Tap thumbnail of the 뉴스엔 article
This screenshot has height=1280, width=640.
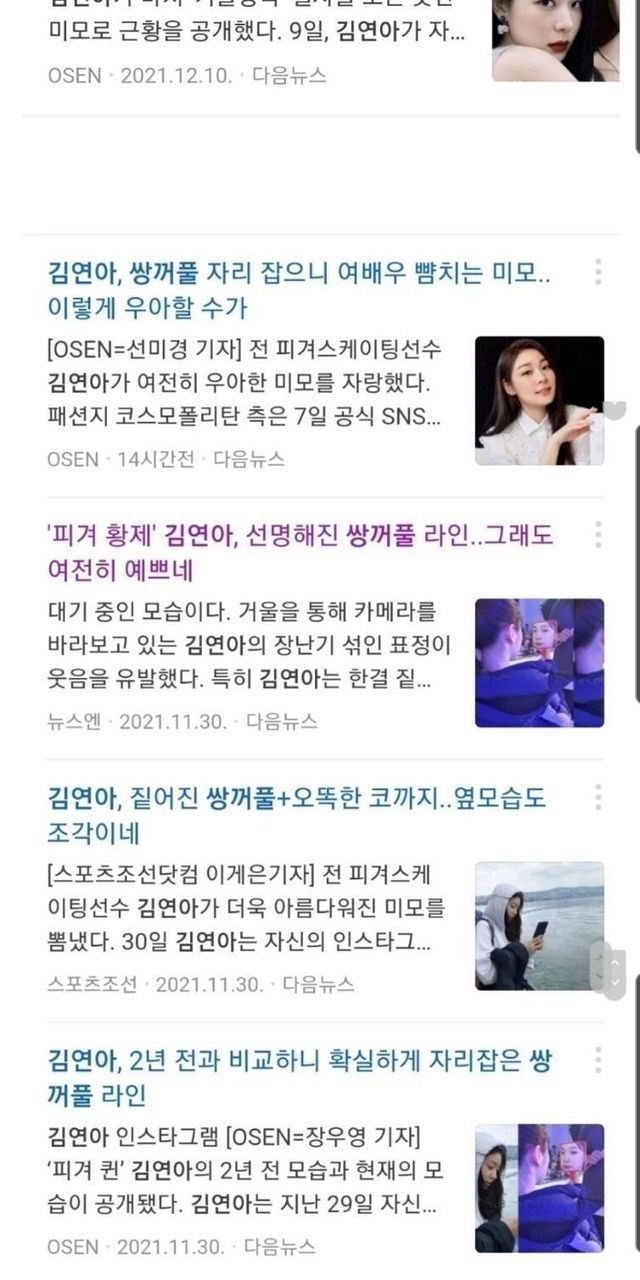(539, 662)
